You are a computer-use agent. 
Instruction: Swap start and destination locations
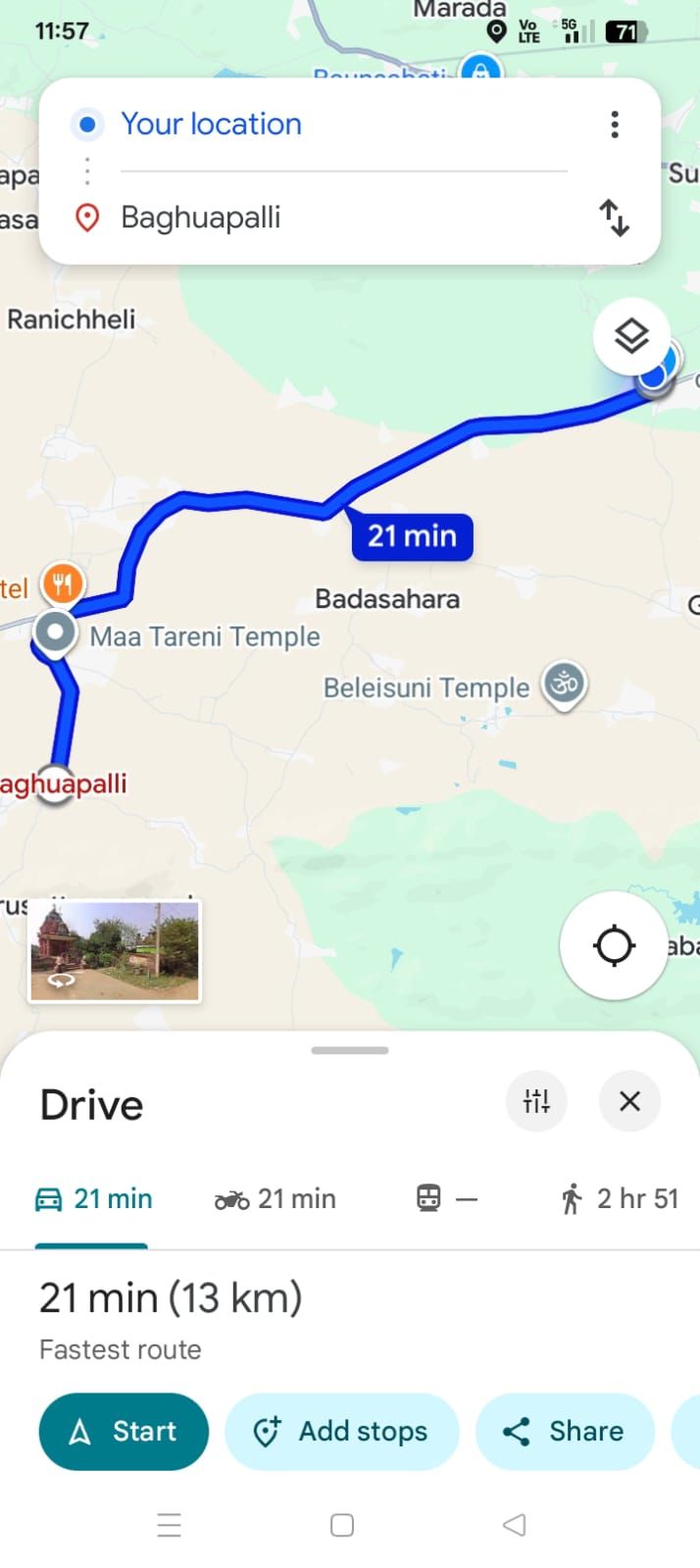pyautogui.click(x=615, y=218)
